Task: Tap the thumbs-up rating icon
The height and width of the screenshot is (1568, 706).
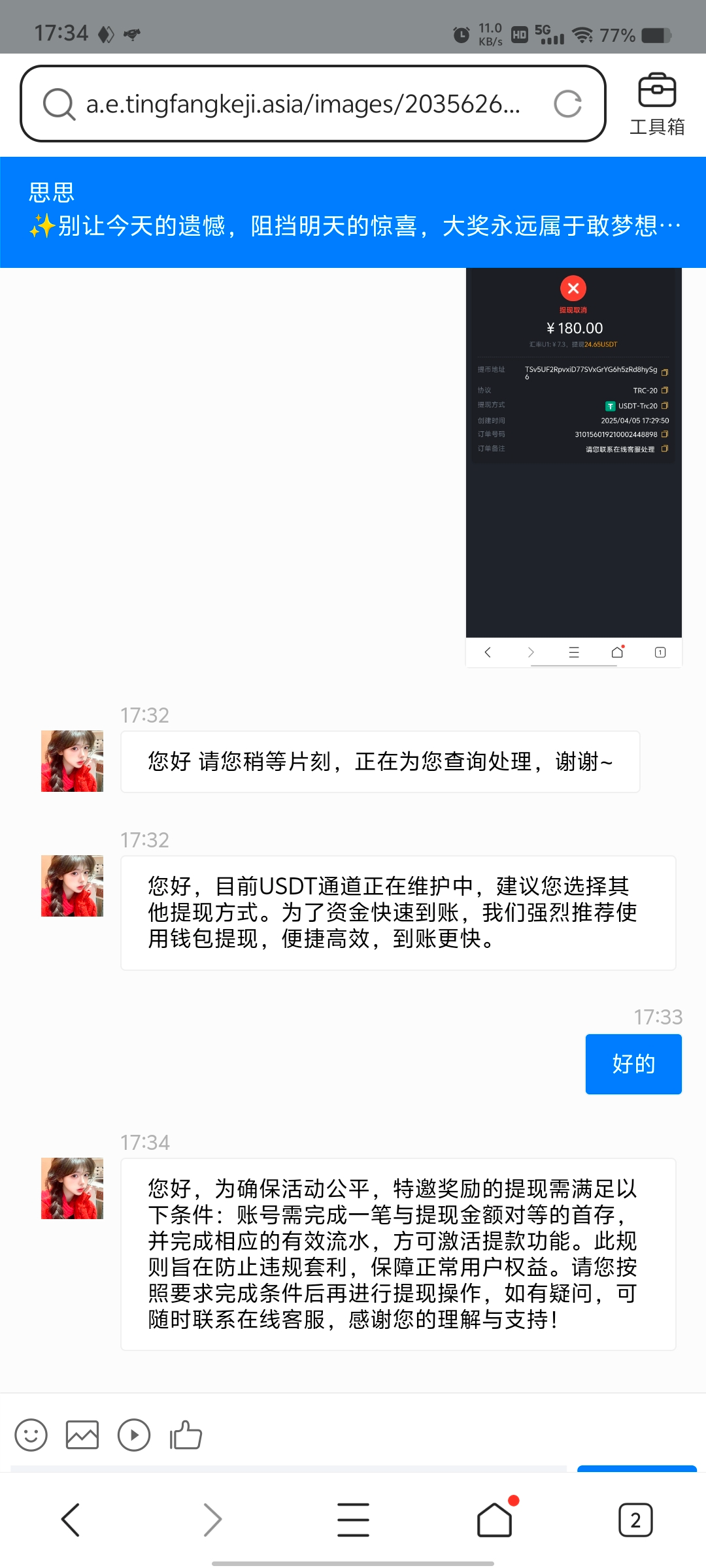Action: point(186,1435)
